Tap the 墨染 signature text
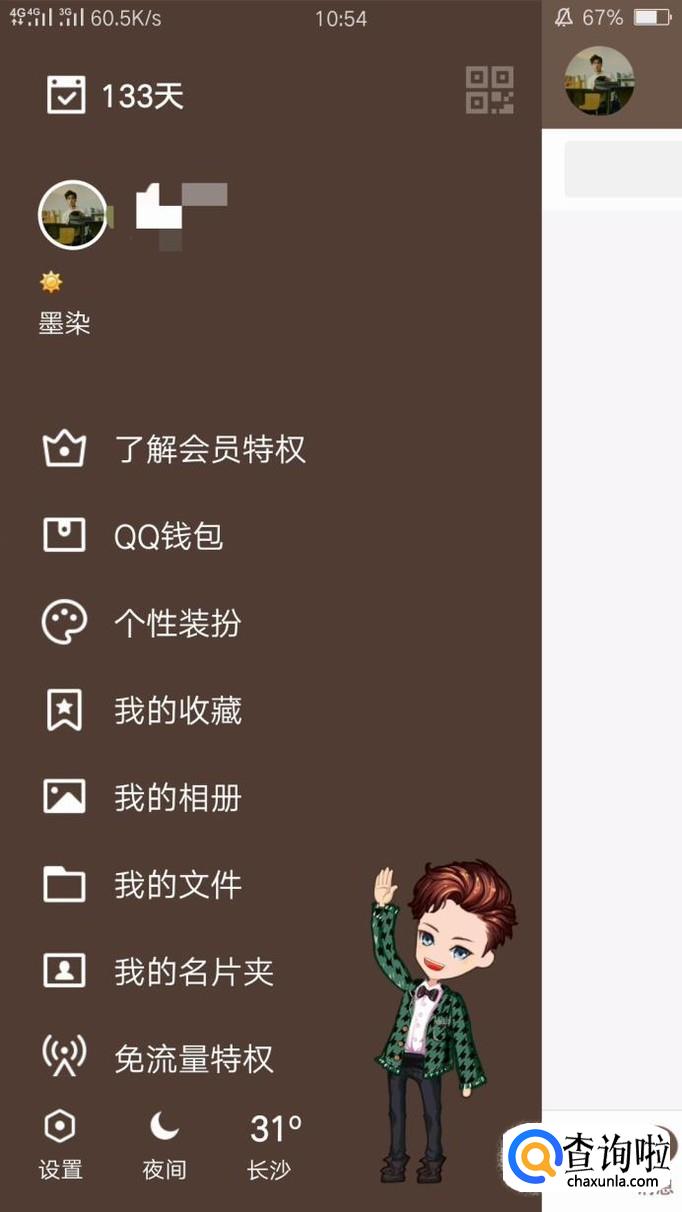The image size is (682, 1212). coord(65,324)
